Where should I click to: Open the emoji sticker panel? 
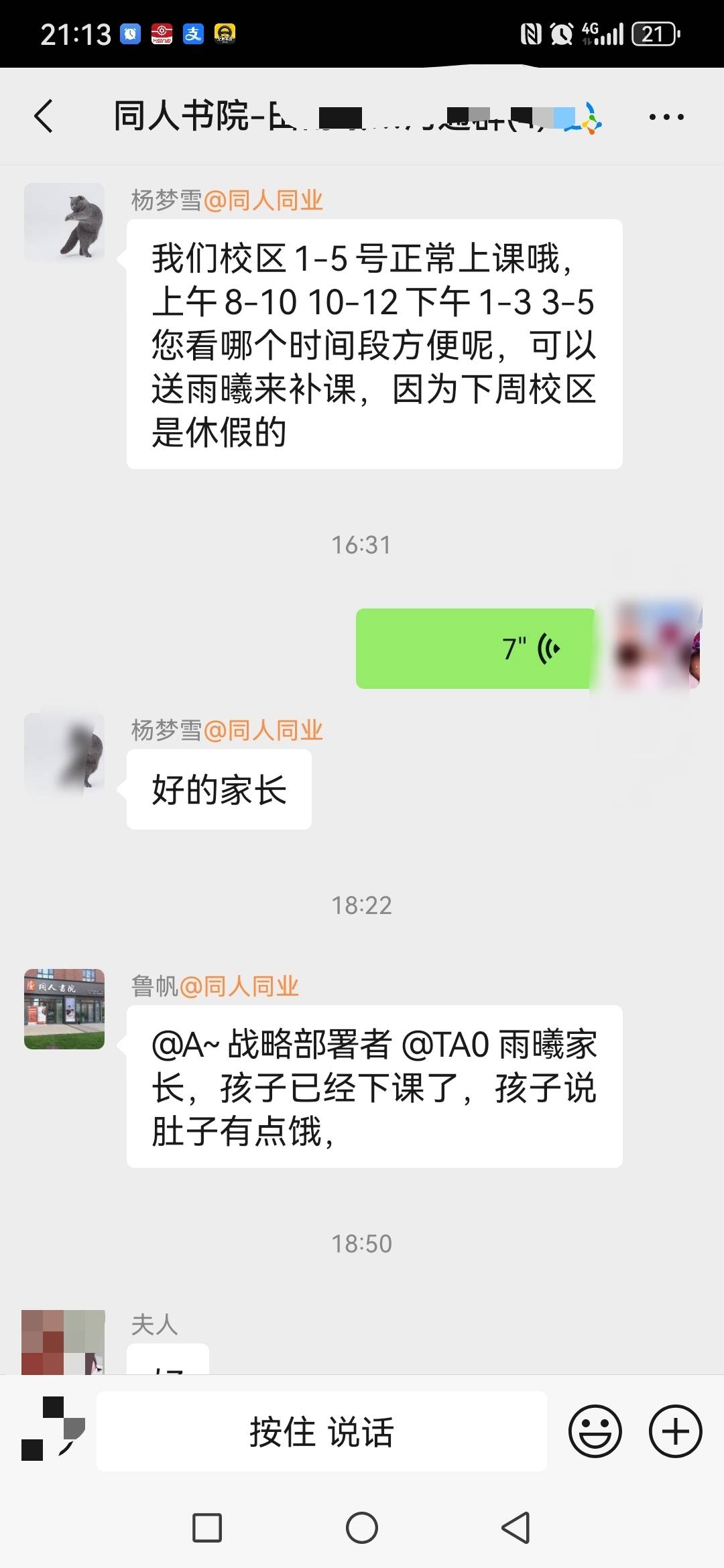[595, 1432]
